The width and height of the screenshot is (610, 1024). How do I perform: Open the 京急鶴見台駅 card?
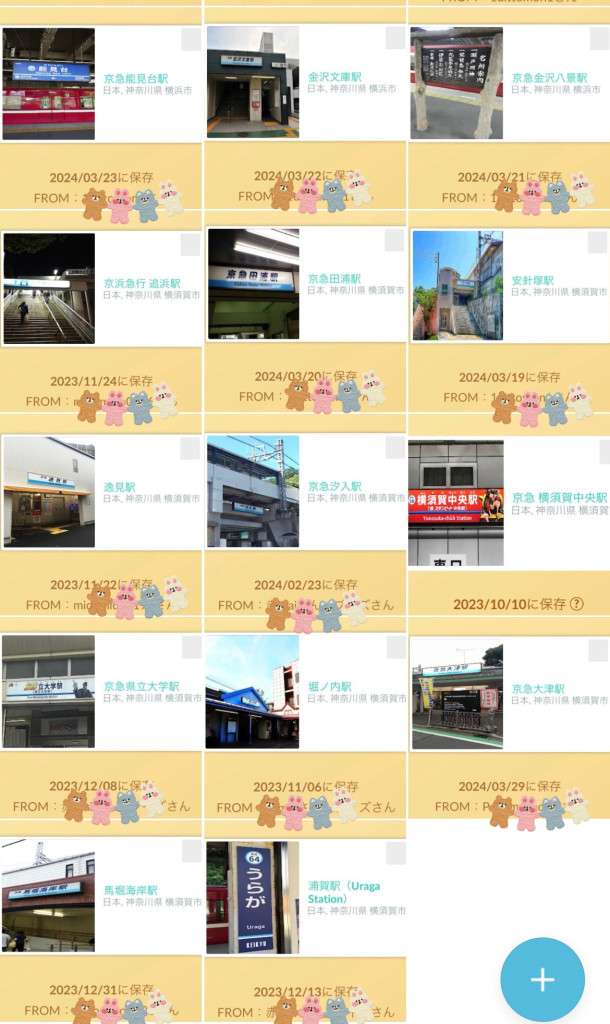pos(135,78)
